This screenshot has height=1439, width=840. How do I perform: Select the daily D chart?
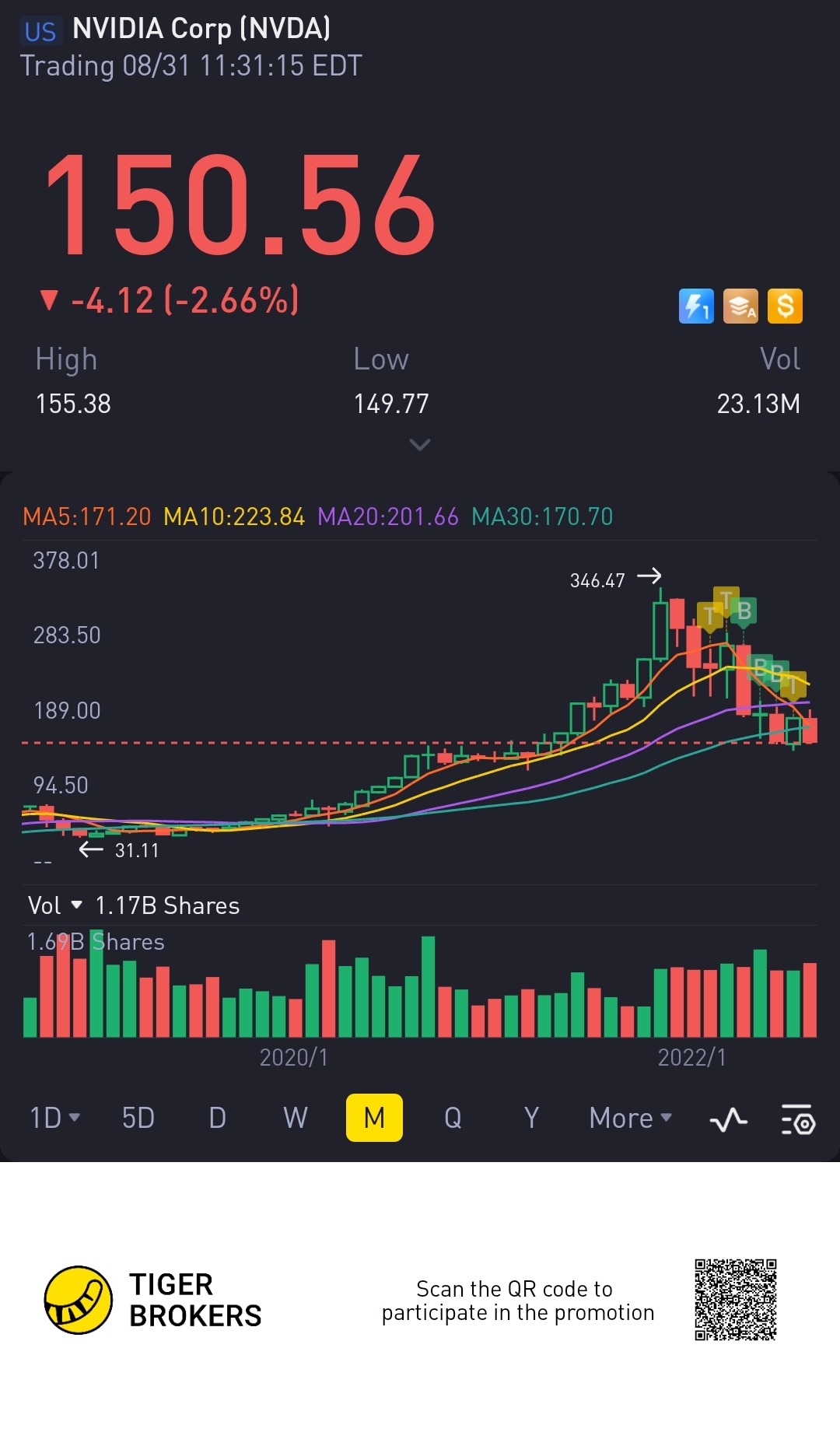[x=217, y=1118]
